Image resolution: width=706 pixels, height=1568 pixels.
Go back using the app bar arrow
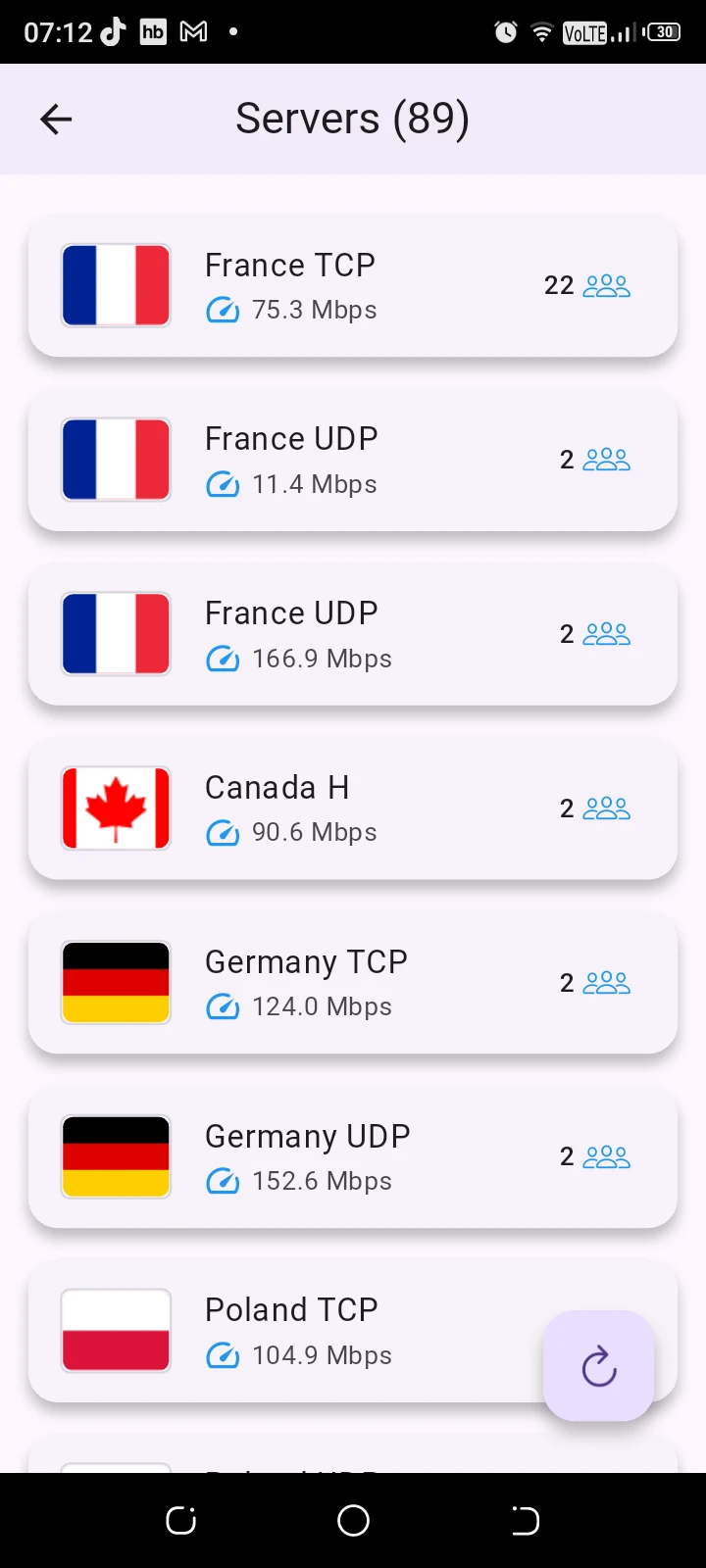click(x=56, y=120)
